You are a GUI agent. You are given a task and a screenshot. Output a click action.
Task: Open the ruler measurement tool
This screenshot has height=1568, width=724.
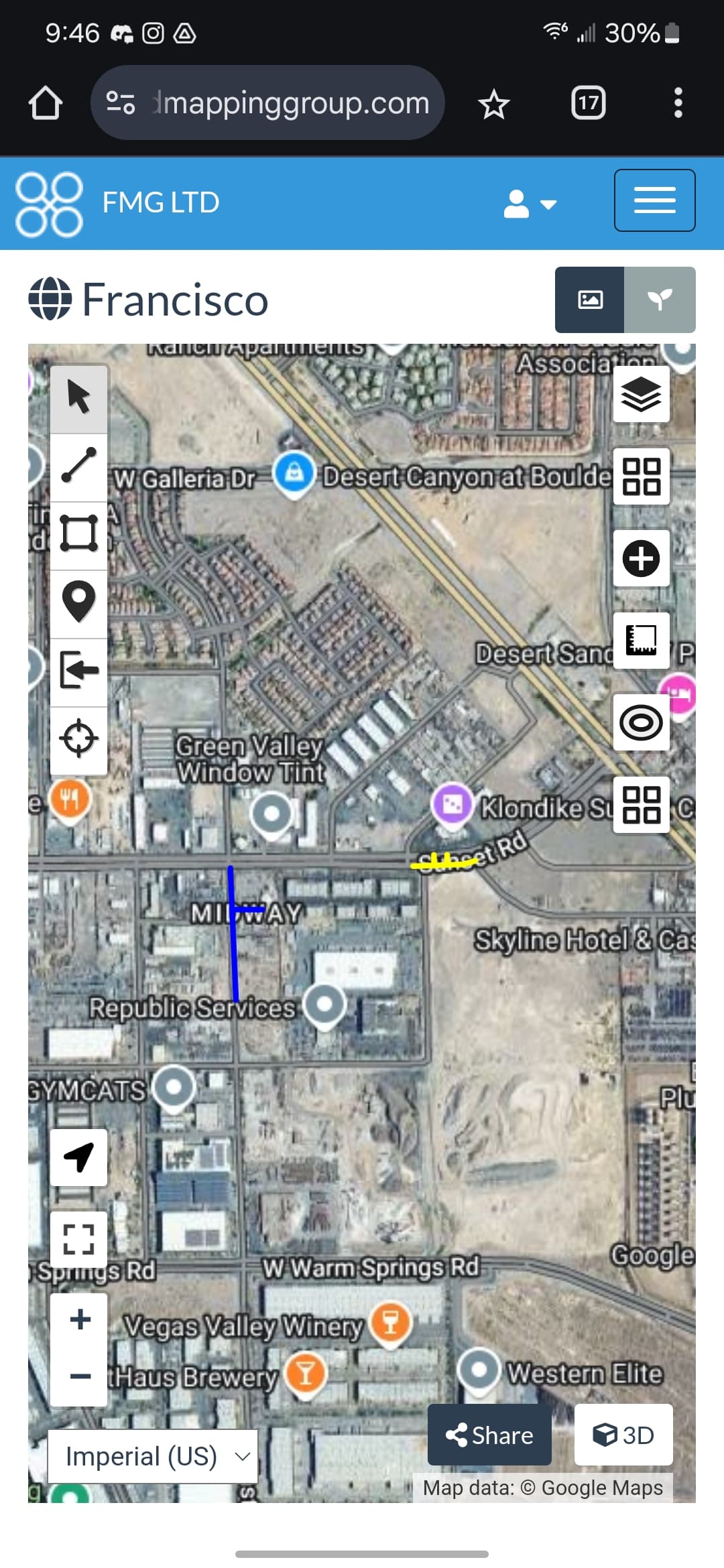pos(641,640)
